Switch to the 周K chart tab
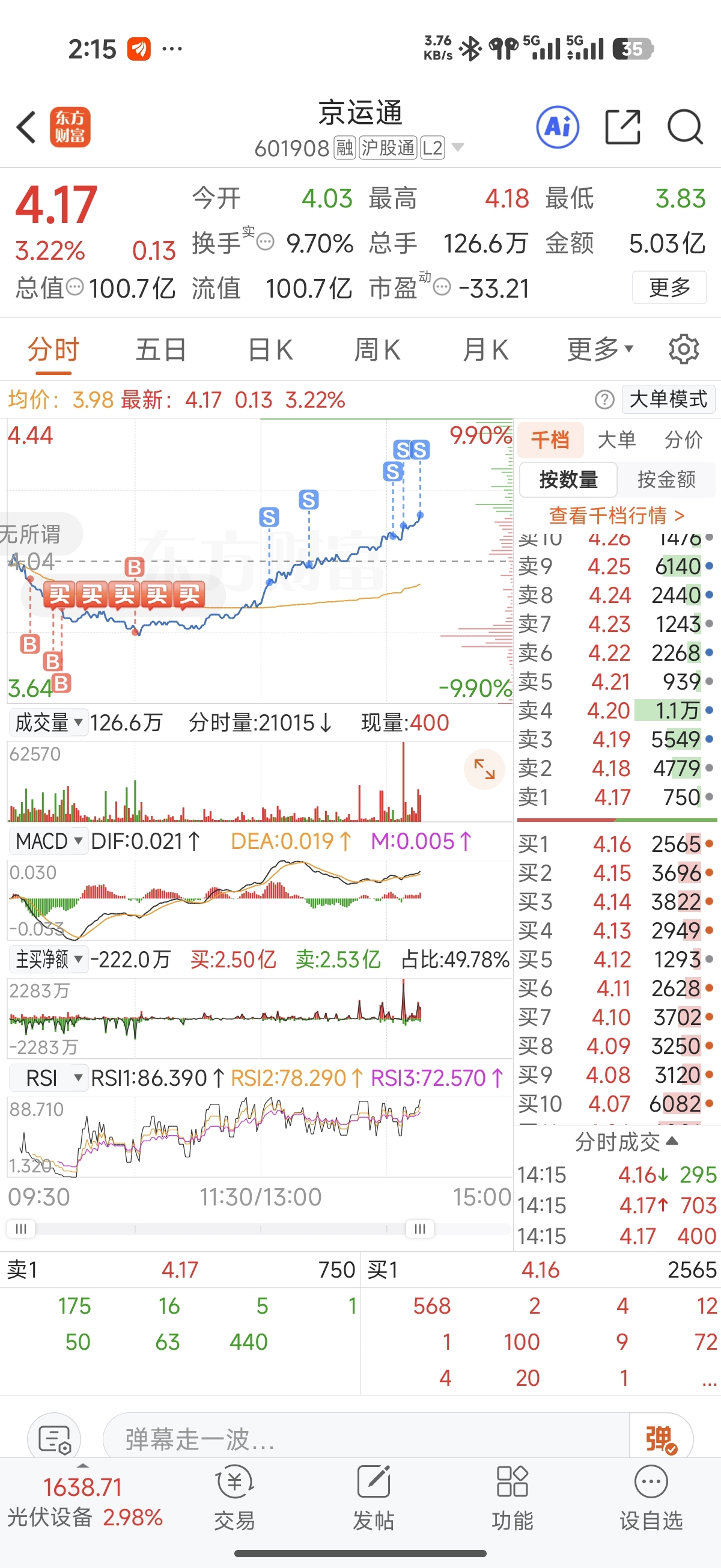This screenshot has width=721, height=1568. [x=377, y=350]
